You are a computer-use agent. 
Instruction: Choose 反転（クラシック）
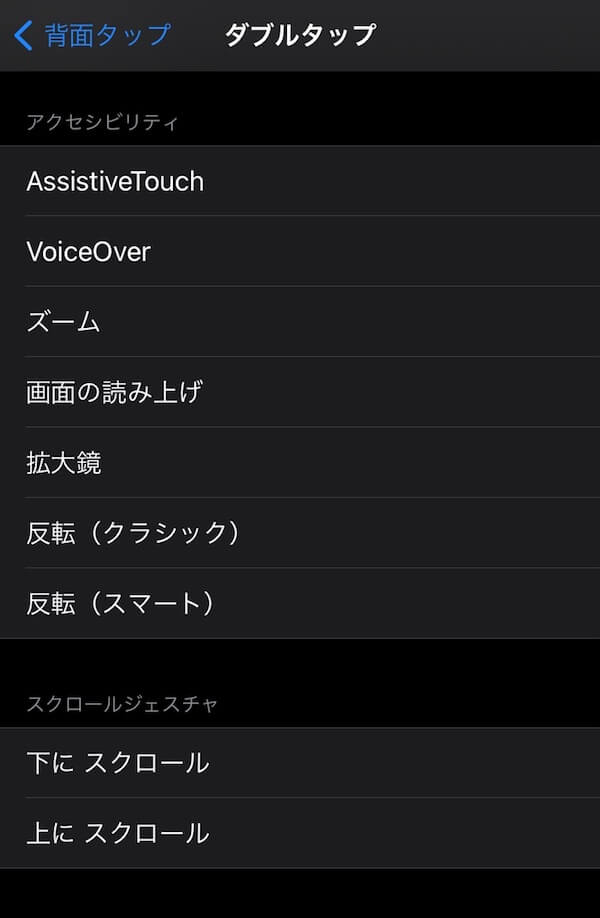[300, 533]
